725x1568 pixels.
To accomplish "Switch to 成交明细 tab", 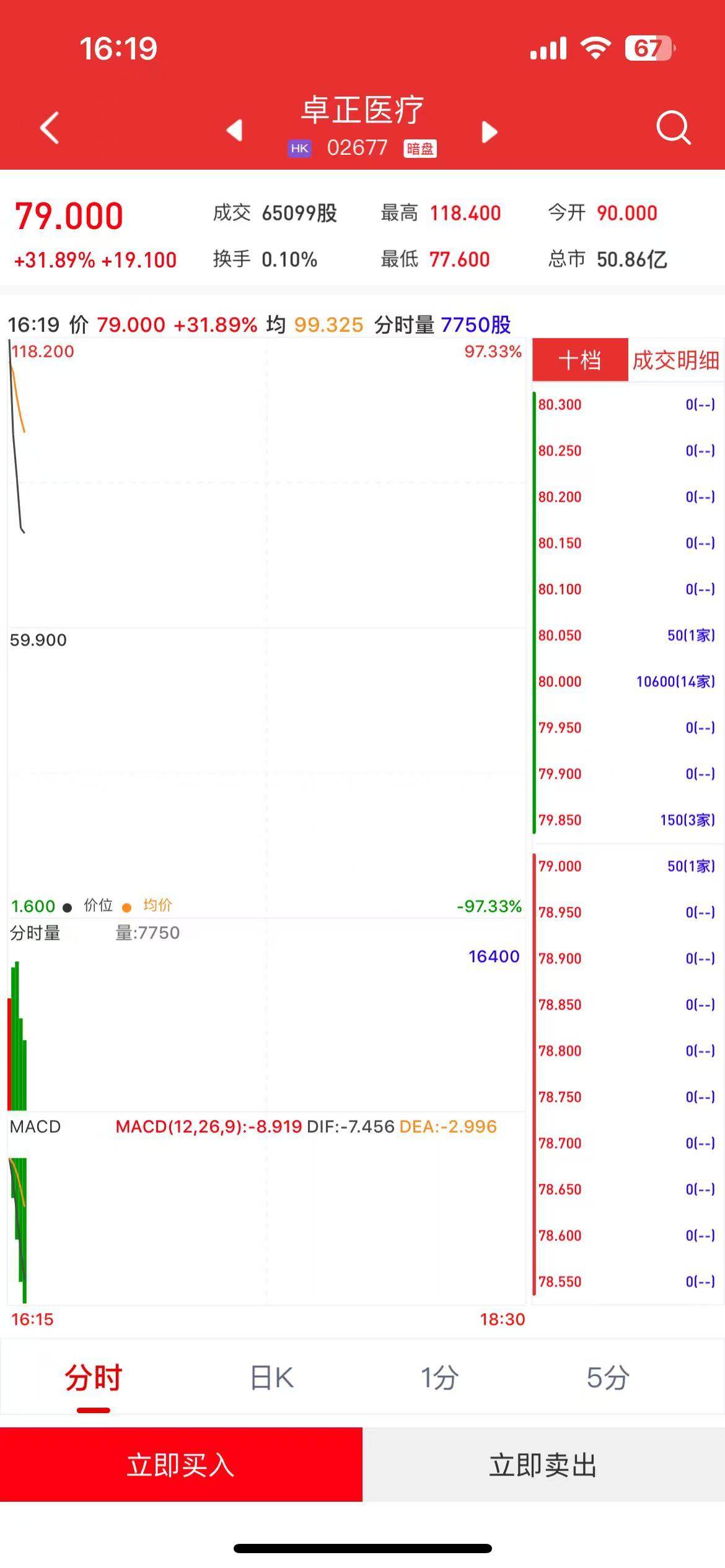I will pos(675,360).
